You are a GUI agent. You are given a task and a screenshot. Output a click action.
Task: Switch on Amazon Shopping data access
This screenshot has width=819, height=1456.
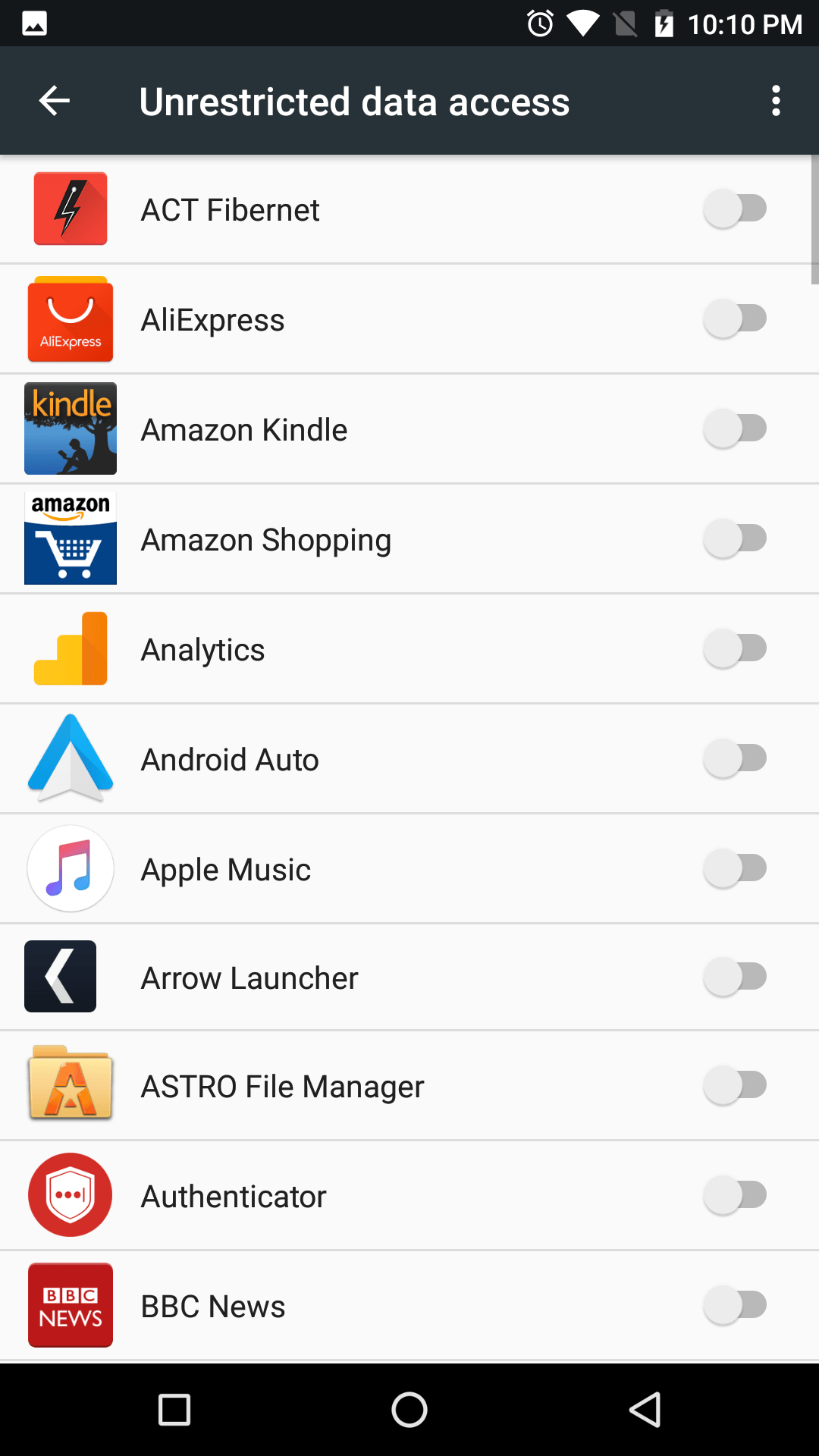(735, 539)
